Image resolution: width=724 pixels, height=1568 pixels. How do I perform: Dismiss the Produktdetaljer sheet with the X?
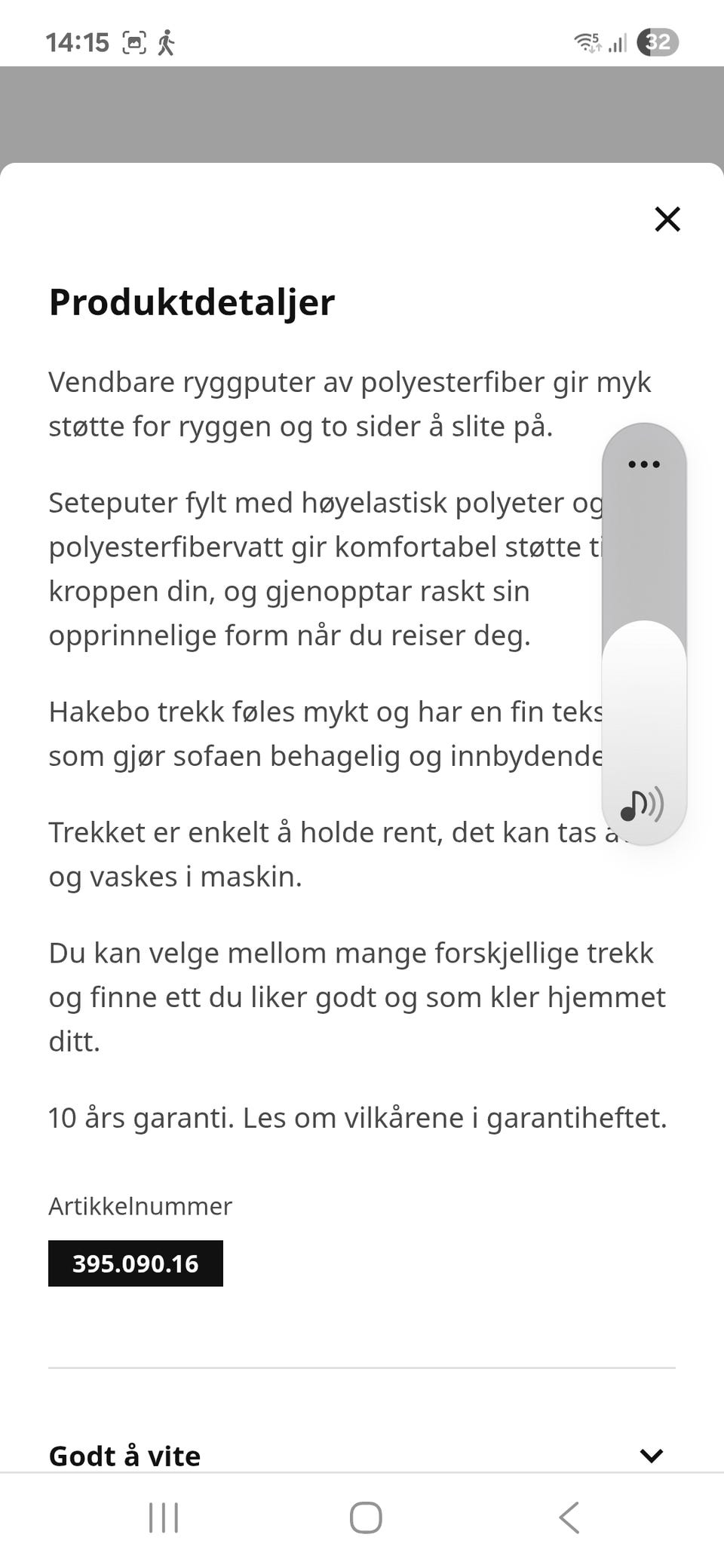tap(667, 220)
